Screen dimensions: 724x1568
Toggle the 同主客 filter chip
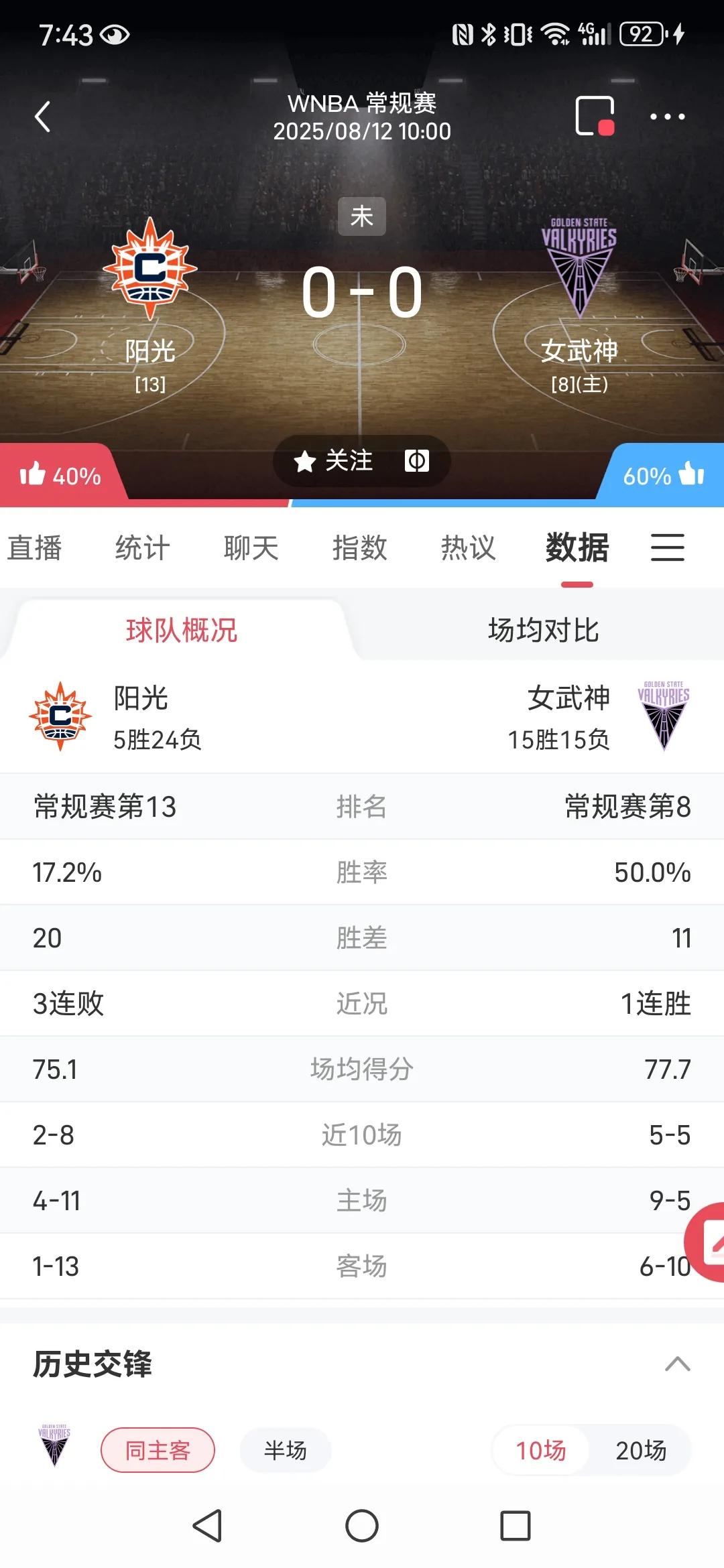tap(158, 1450)
